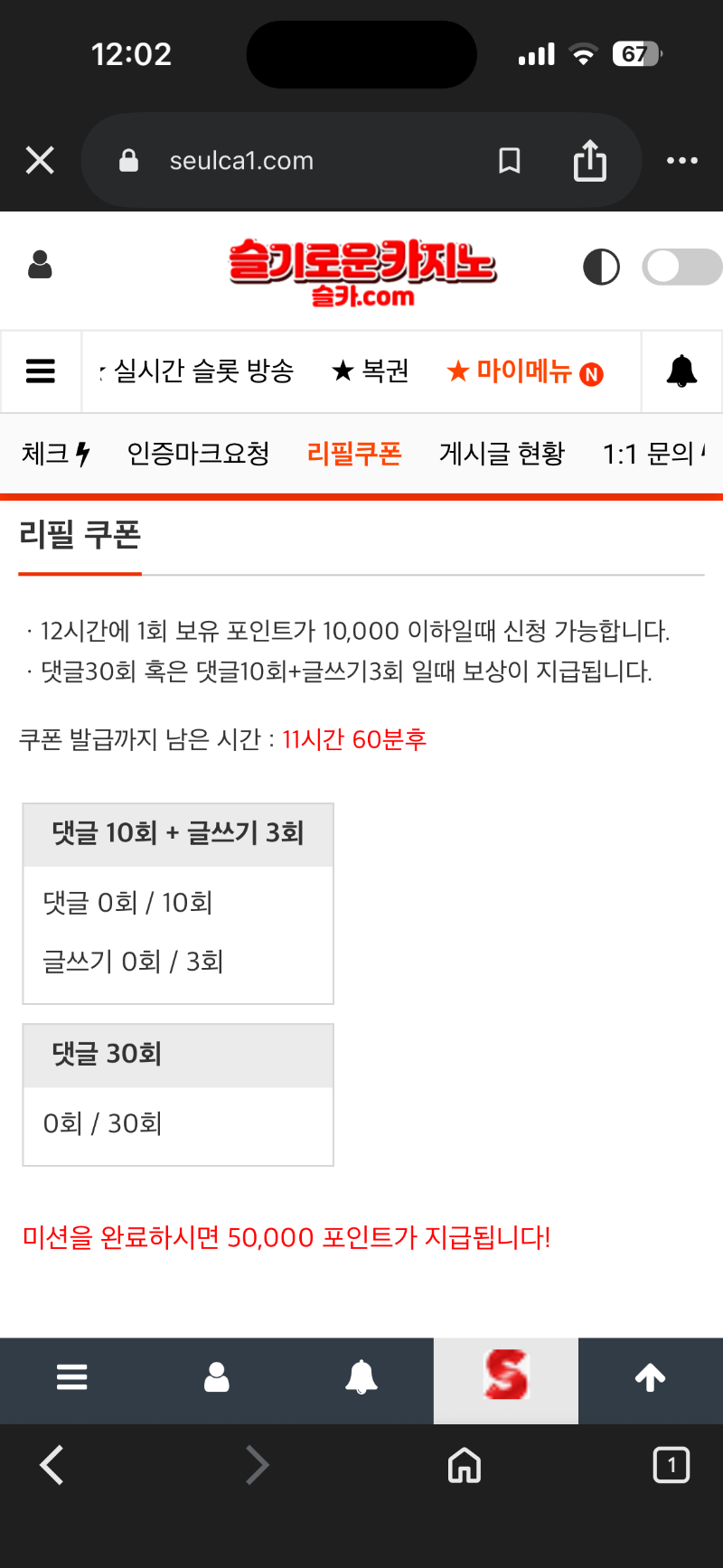
Task: Tap the red S icon in bottom bar
Action: pos(506,1377)
